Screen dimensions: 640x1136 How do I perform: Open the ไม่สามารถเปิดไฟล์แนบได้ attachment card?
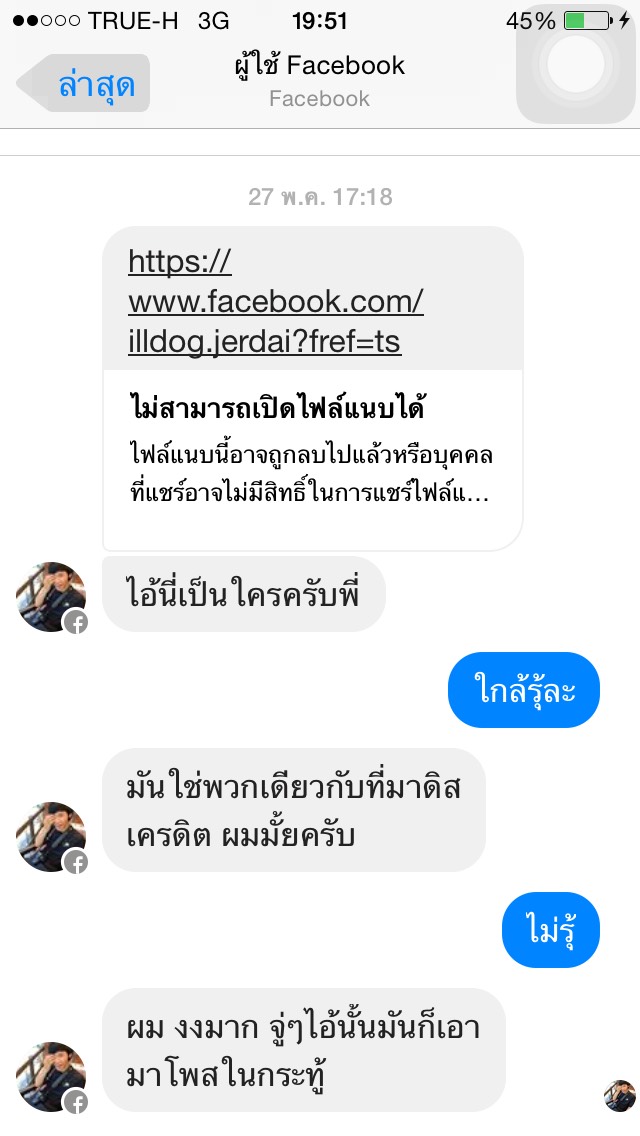[312, 459]
